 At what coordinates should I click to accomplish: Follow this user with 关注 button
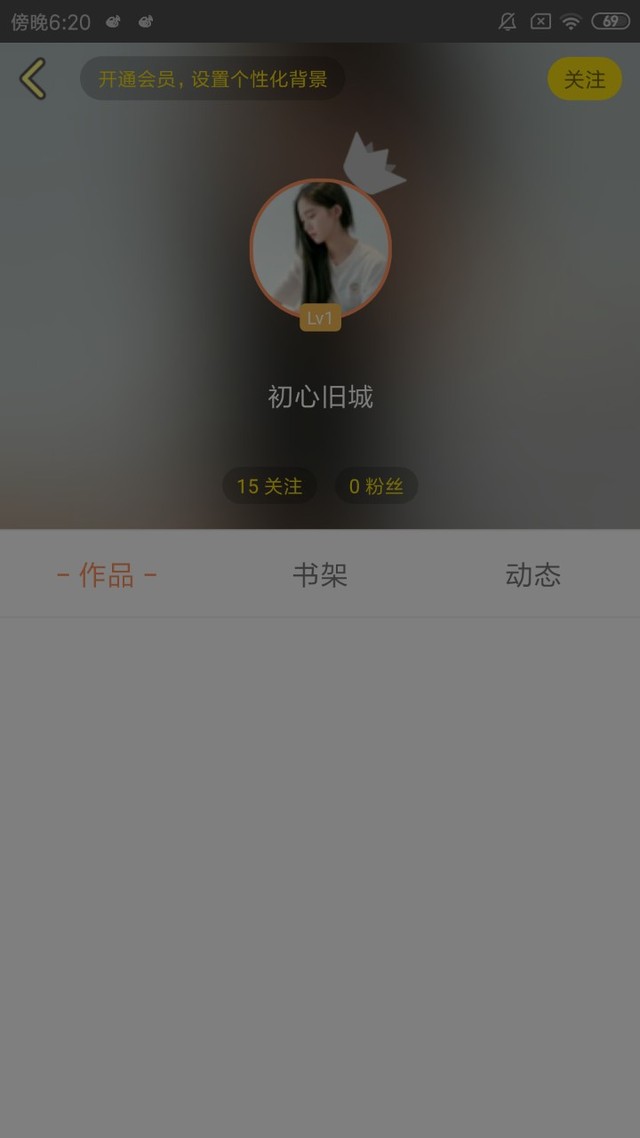click(x=584, y=79)
